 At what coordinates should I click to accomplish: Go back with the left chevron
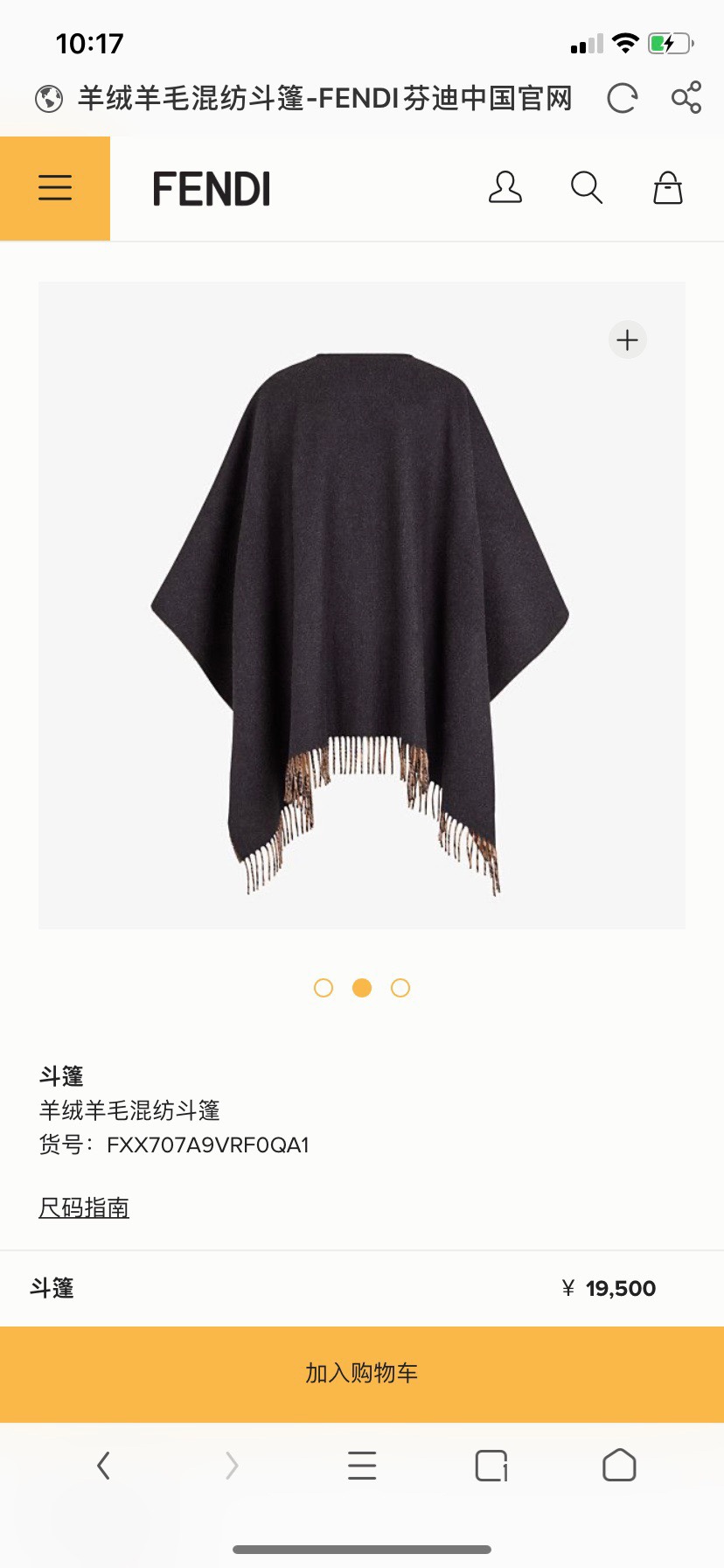point(103,1466)
